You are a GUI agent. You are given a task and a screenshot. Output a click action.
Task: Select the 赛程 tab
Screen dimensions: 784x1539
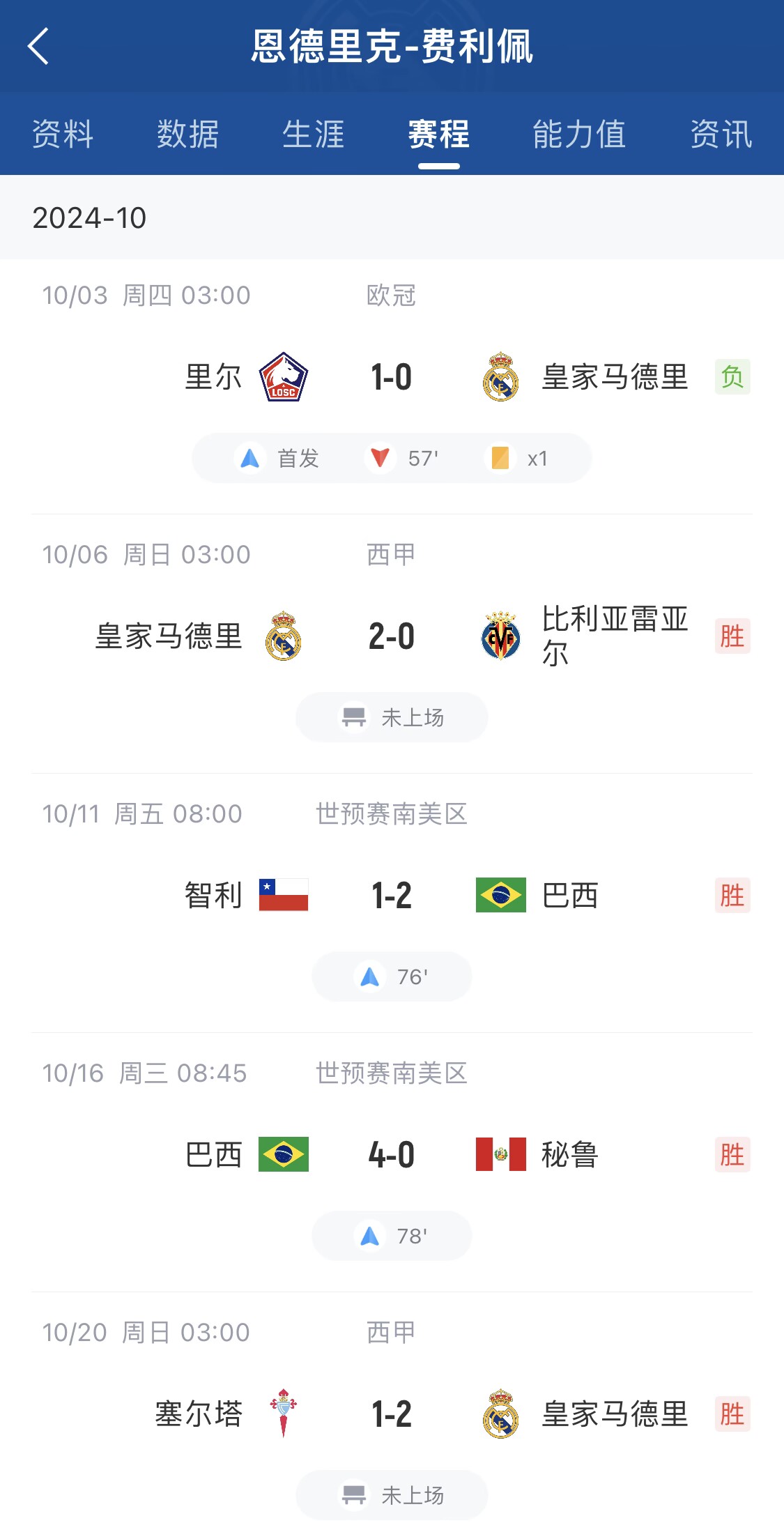click(438, 134)
